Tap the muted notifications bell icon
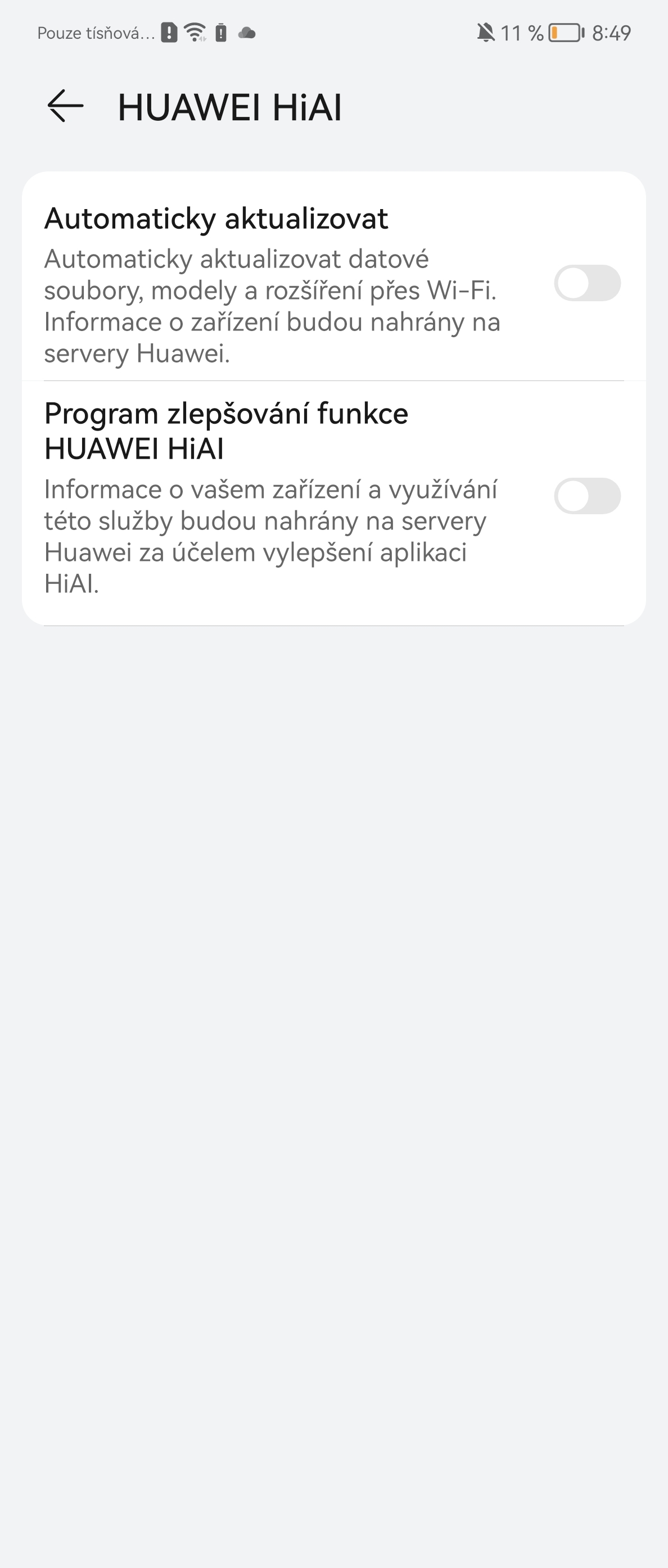Image resolution: width=668 pixels, height=1568 pixels. tap(484, 32)
